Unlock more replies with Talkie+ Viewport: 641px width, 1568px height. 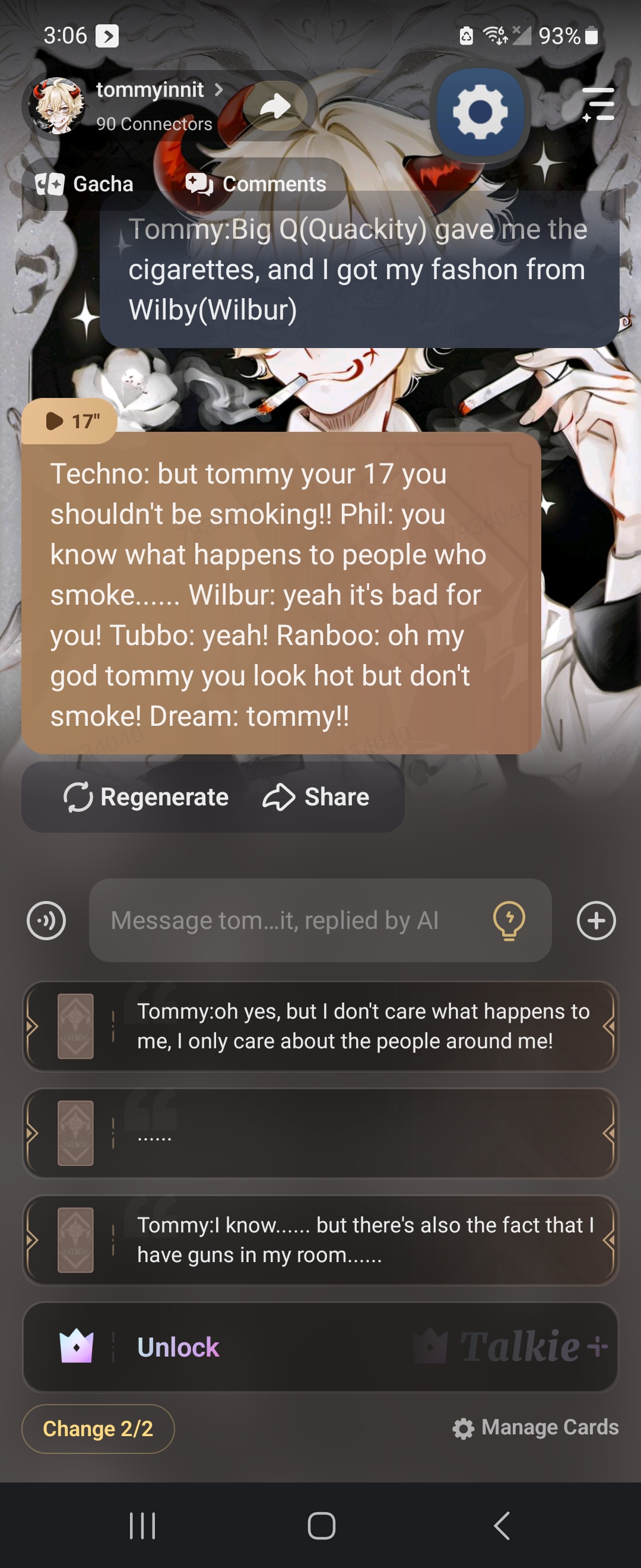(x=320, y=1347)
